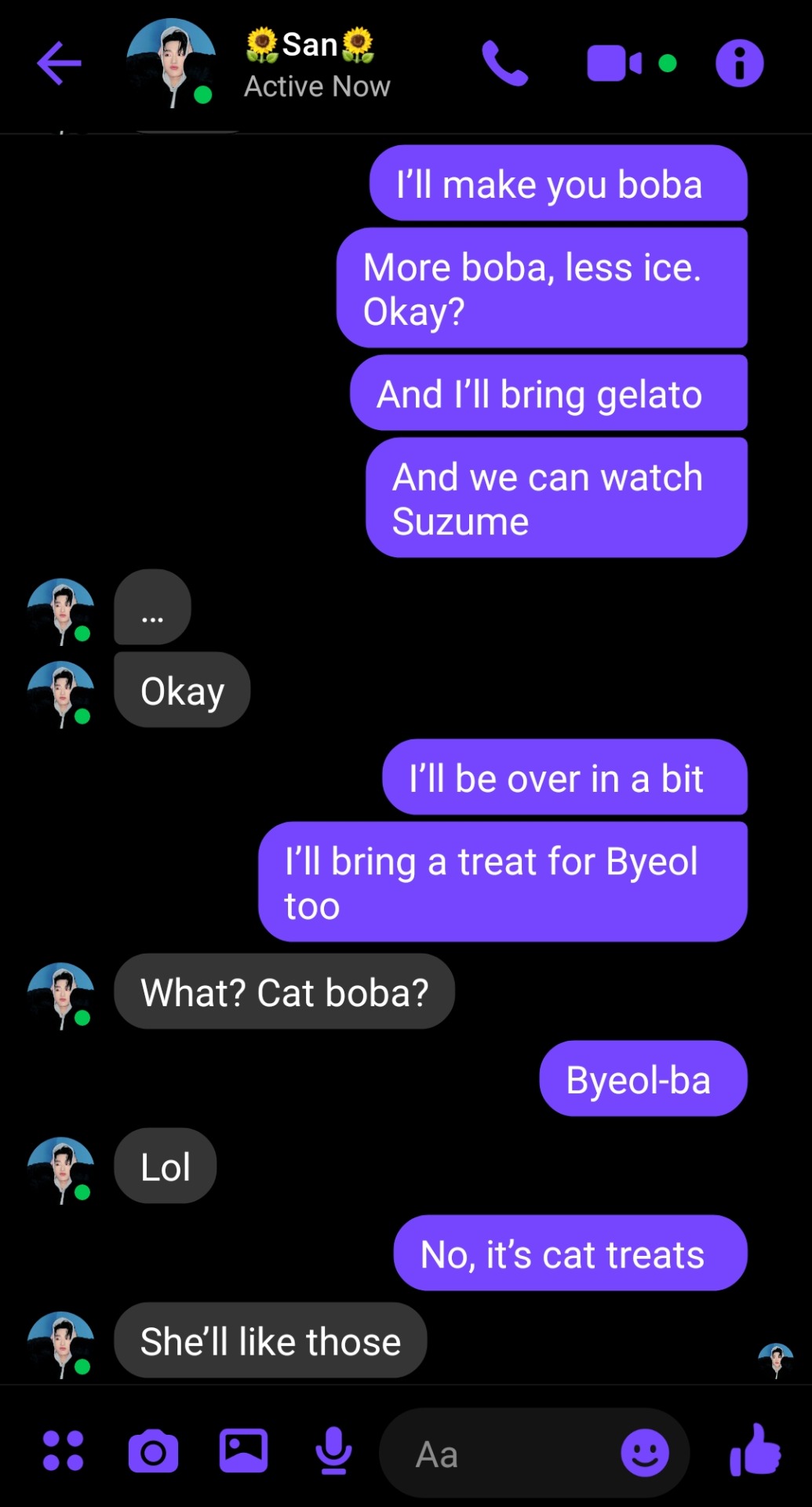Screen dimensions: 812x1507
Task: Open the emoji picker in message field
Action: click(x=645, y=1452)
